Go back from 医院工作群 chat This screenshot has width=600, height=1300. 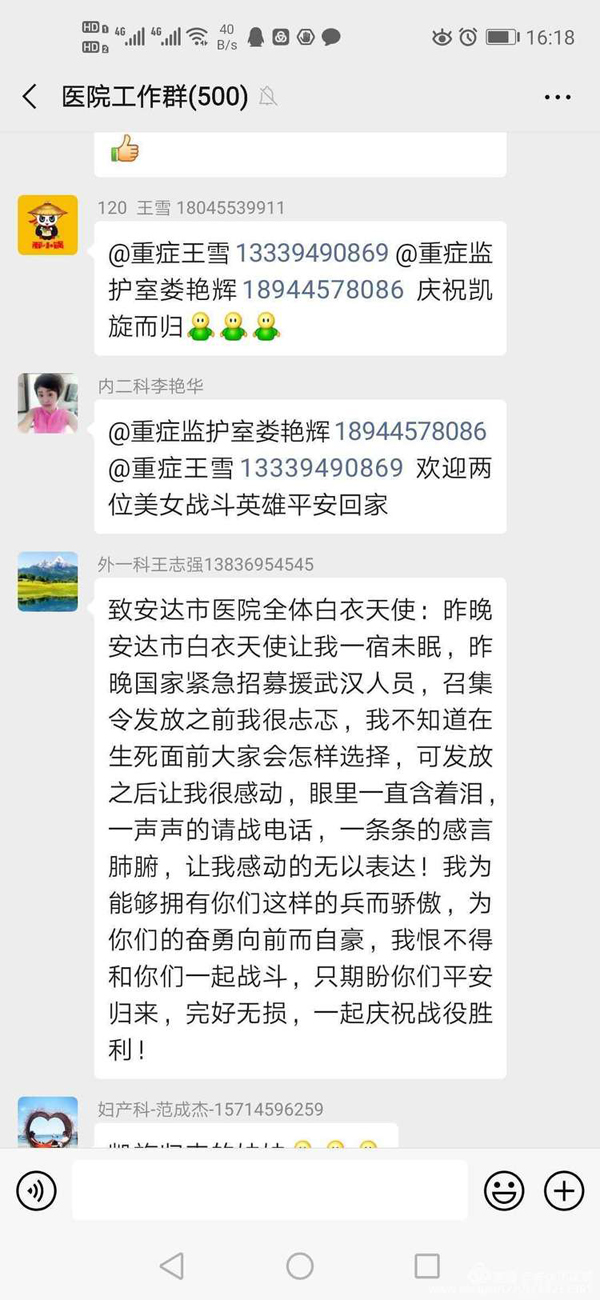pos(30,97)
